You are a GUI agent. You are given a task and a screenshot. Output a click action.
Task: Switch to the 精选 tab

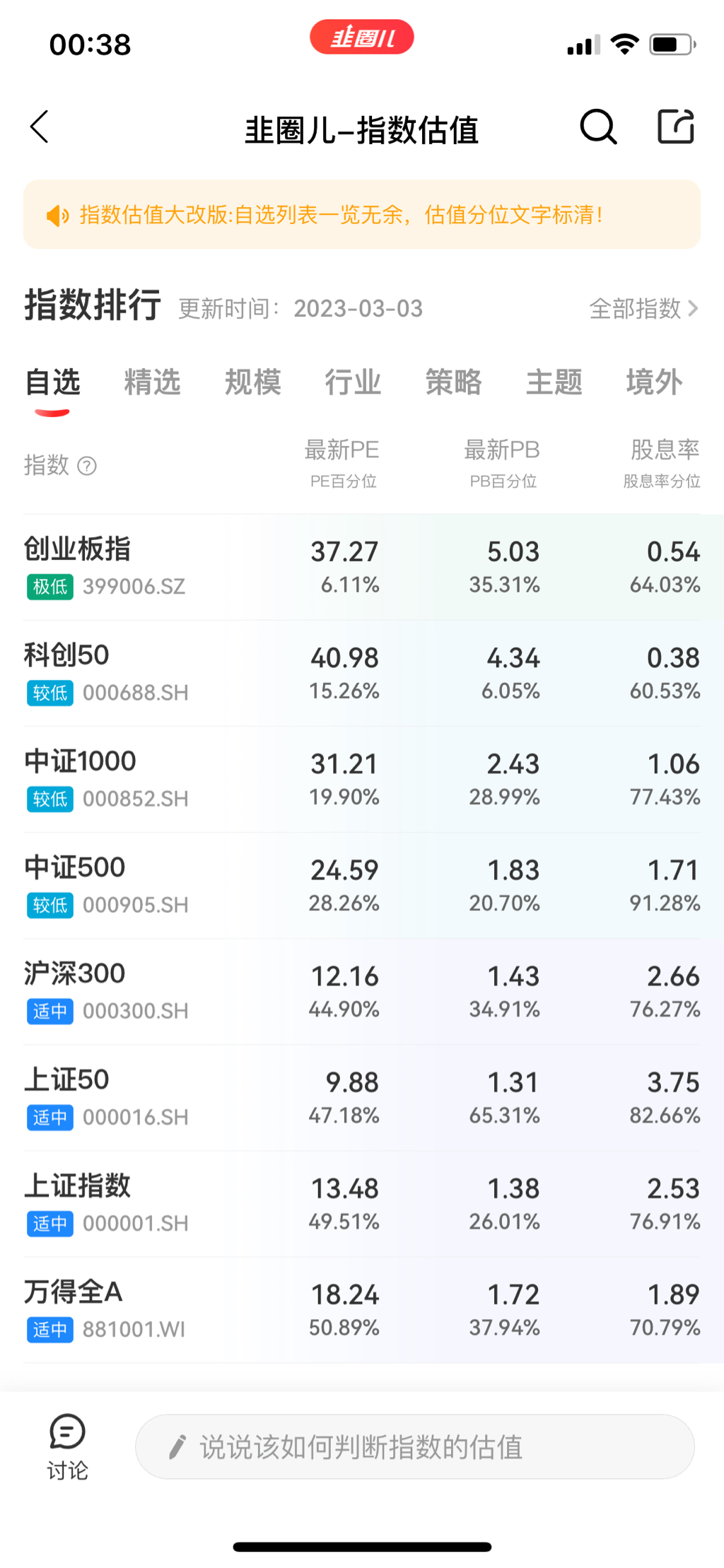152,382
